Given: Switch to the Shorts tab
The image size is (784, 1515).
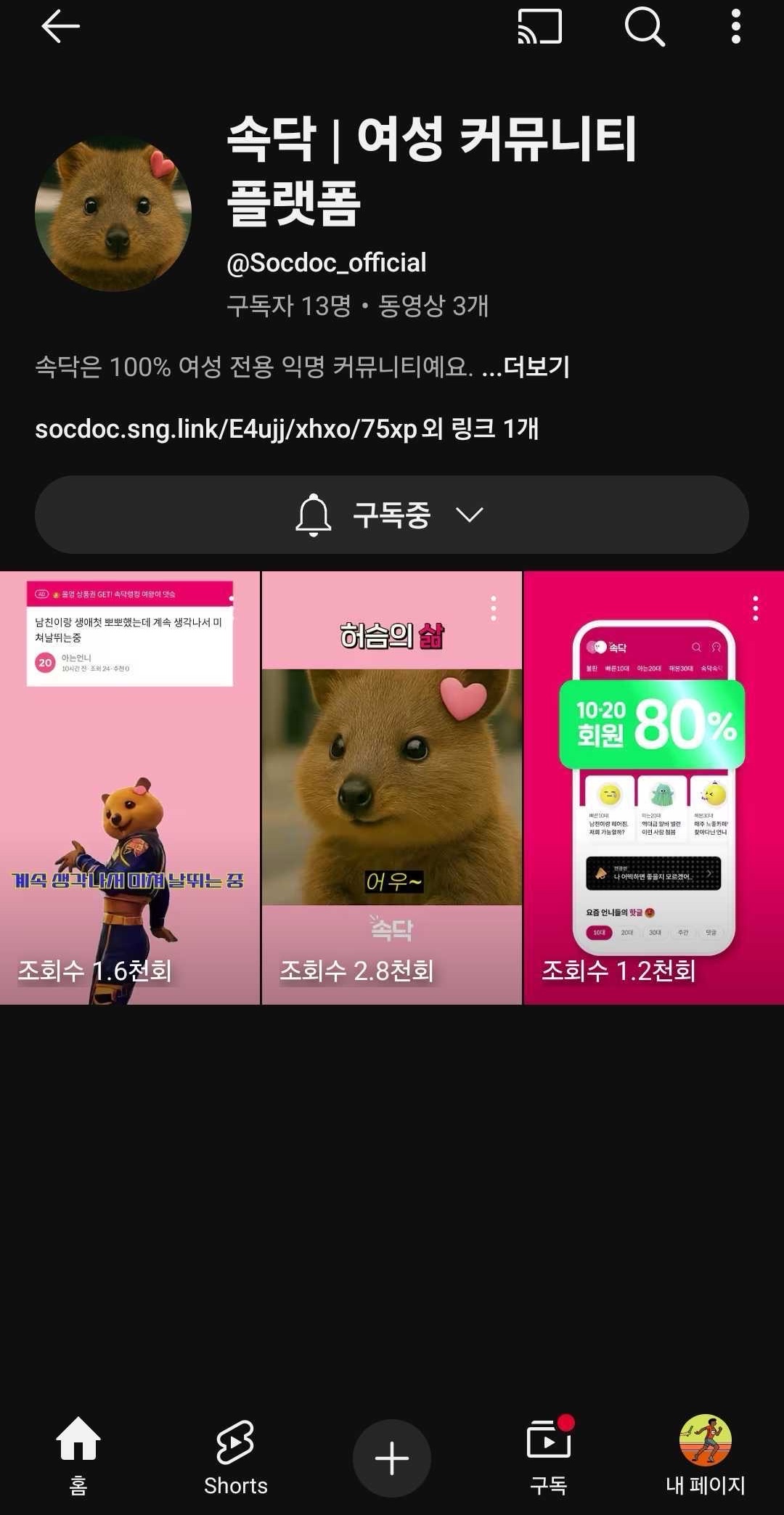Looking at the screenshot, I should click(235, 1456).
